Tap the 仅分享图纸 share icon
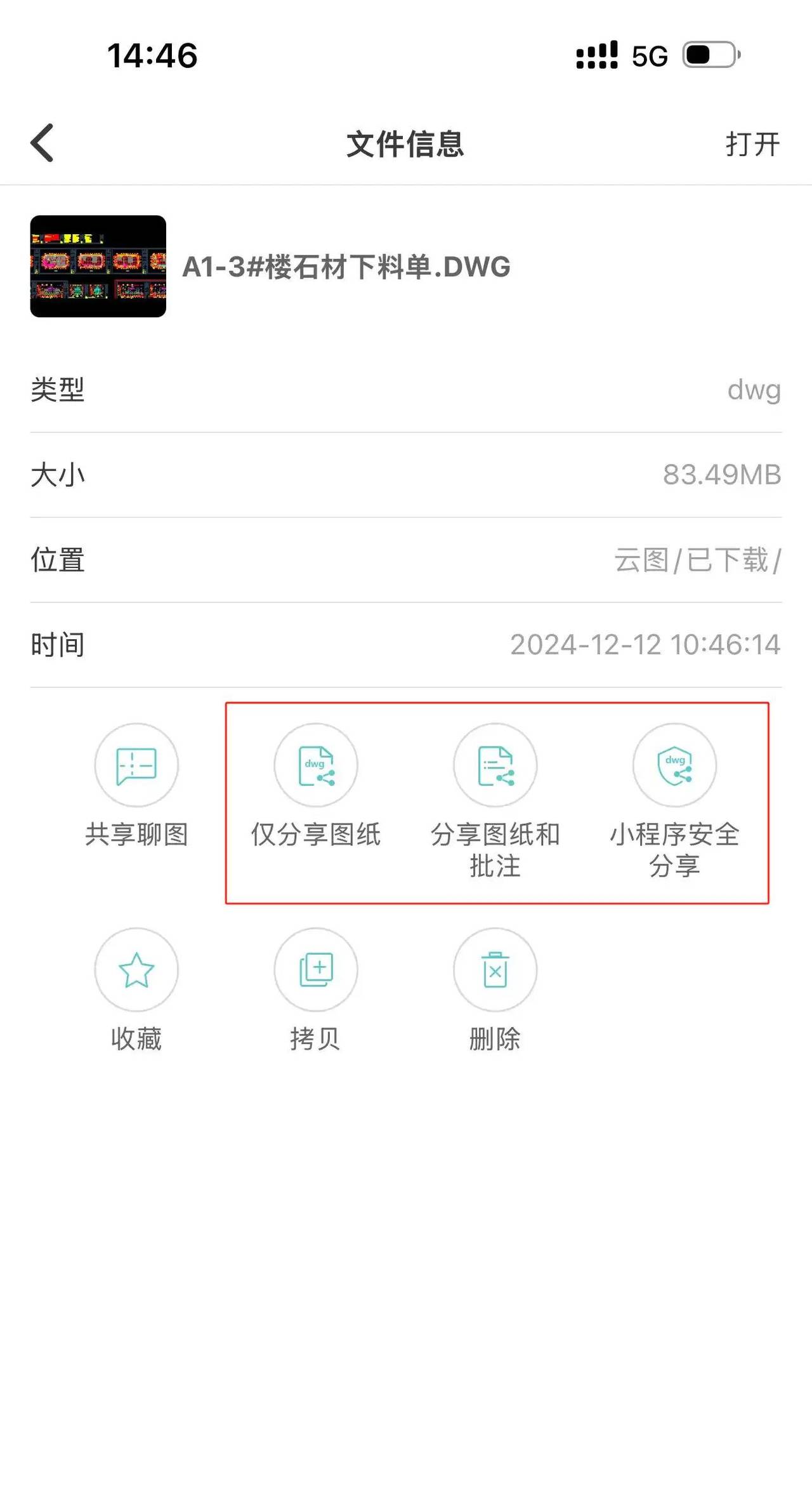Screen dimensions: 812x1496 pos(317,765)
